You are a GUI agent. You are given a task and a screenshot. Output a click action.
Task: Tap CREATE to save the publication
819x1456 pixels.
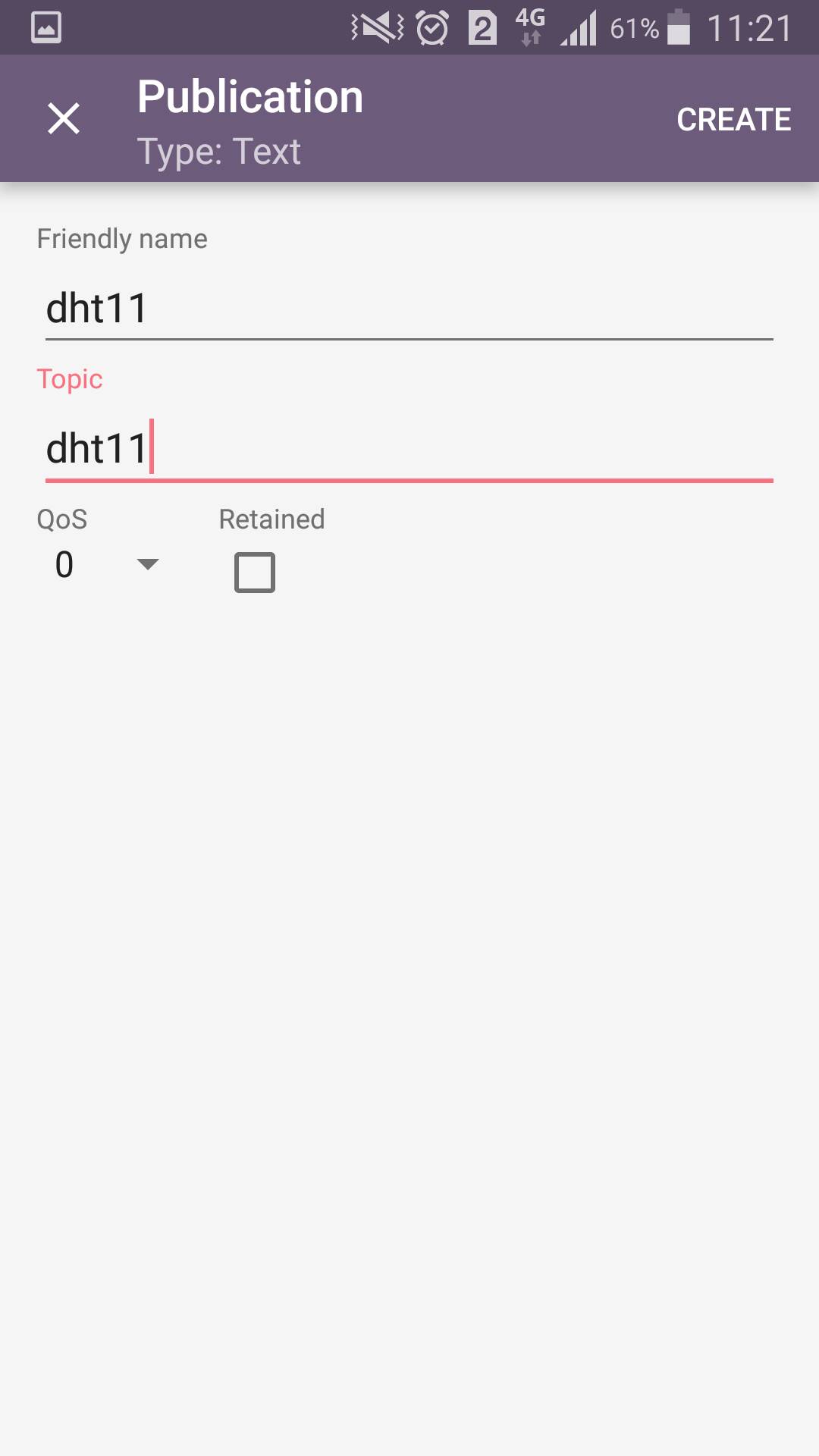(x=733, y=119)
